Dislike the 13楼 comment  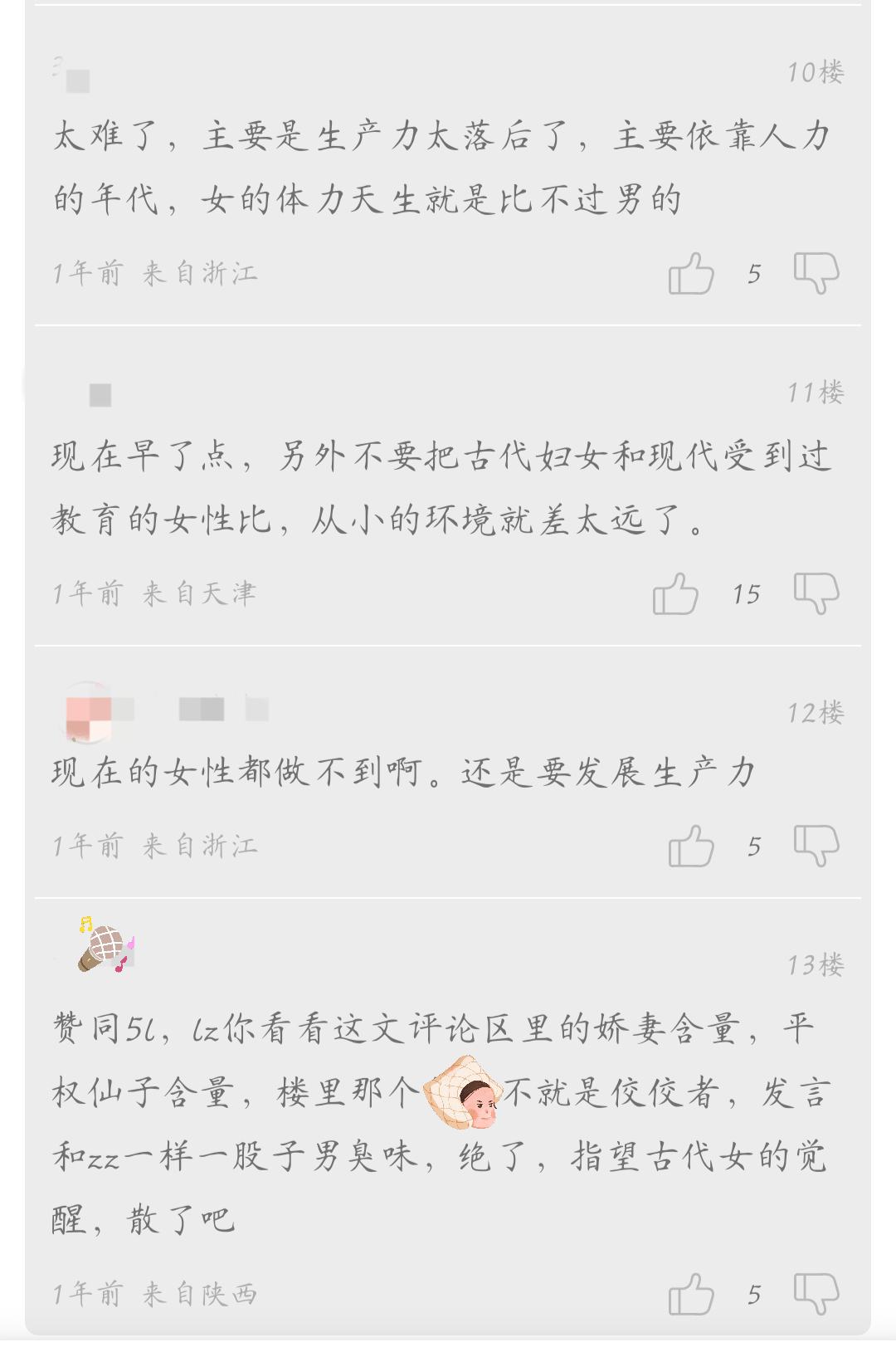pyautogui.click(x=816, y=1294)
